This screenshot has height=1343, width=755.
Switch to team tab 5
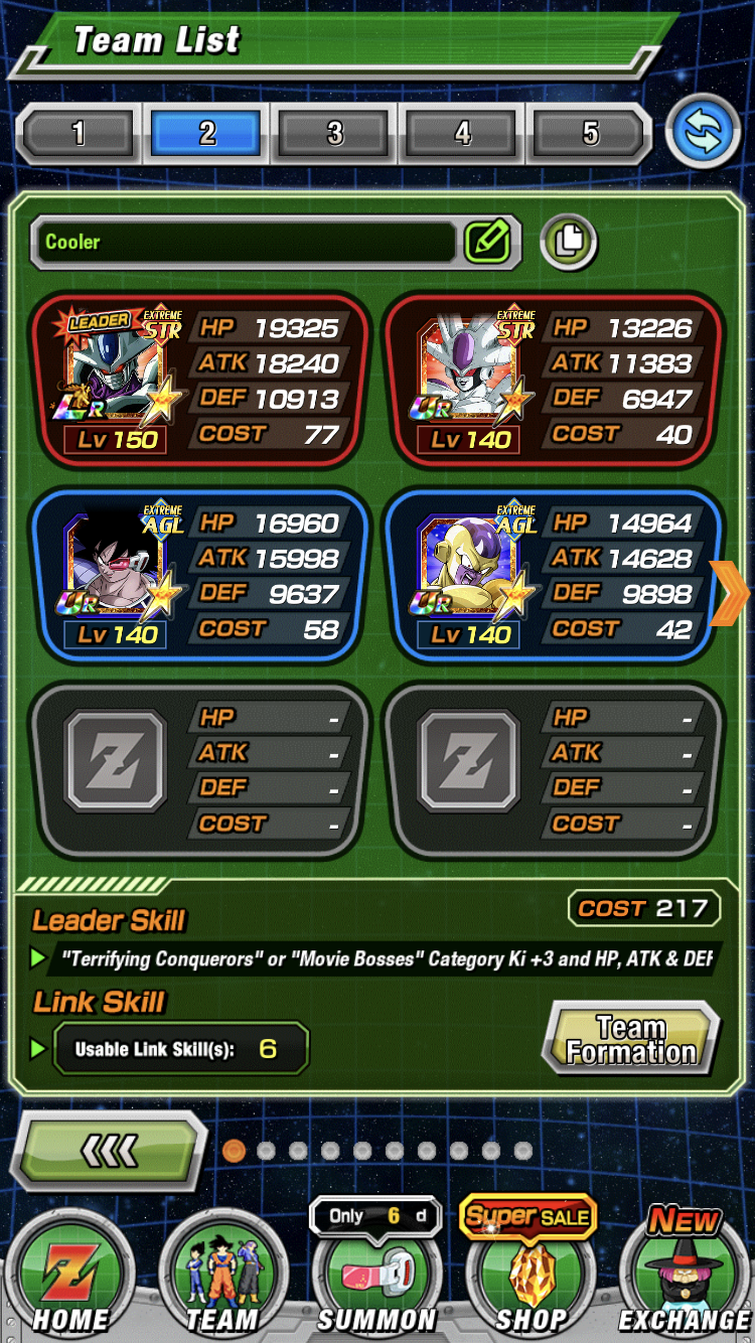[x=590, y=134]
